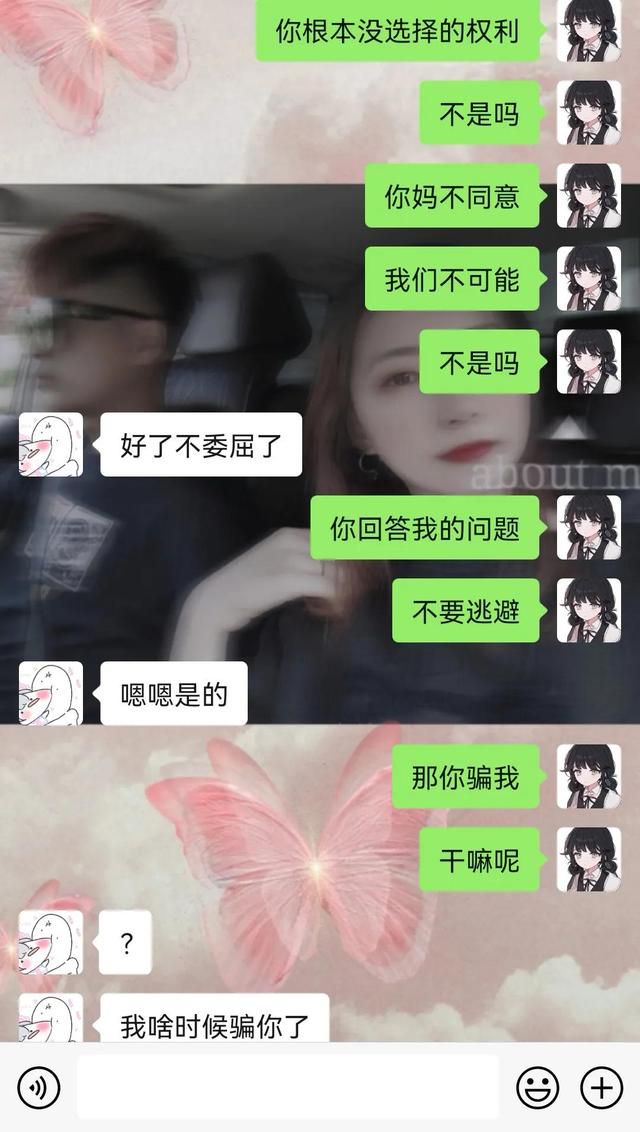Viewport: 640px width, 1132px height.
Task: Open sender avatar next to 好了不委屈了
Action: pyautogui.click(x=51, y=445)
